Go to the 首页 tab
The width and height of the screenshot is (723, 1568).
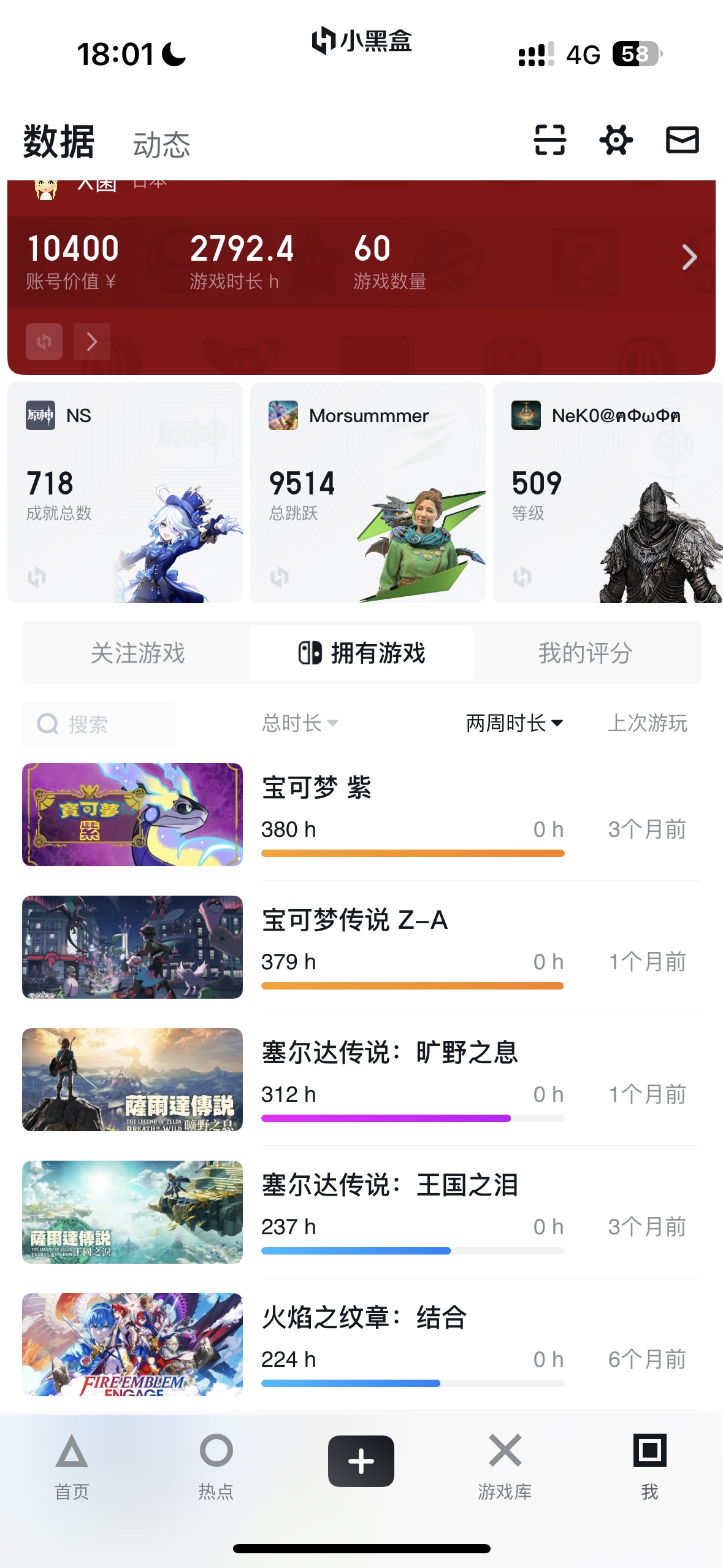click(72, 1465)
